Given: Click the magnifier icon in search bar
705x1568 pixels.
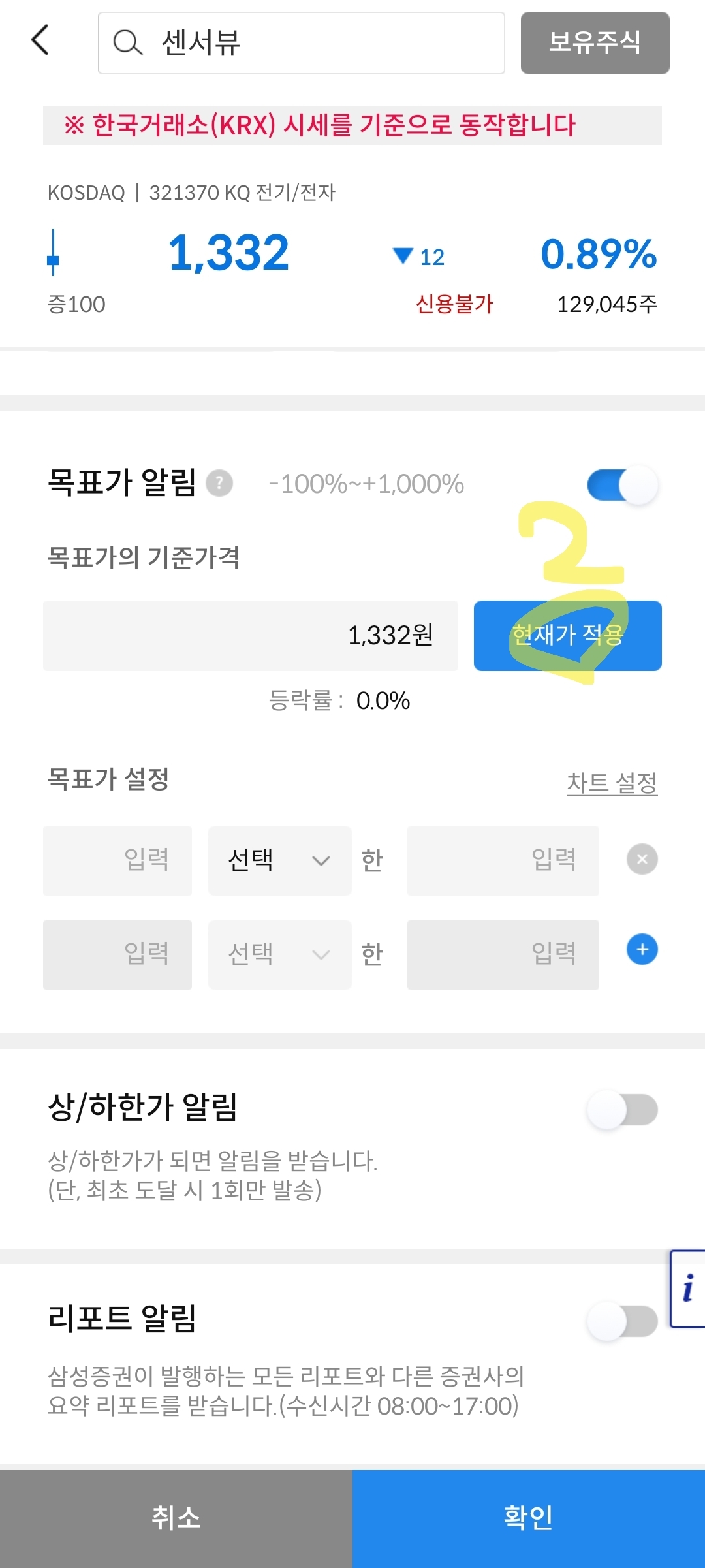Looking at the screenshot, I should [x=128, y=42].
